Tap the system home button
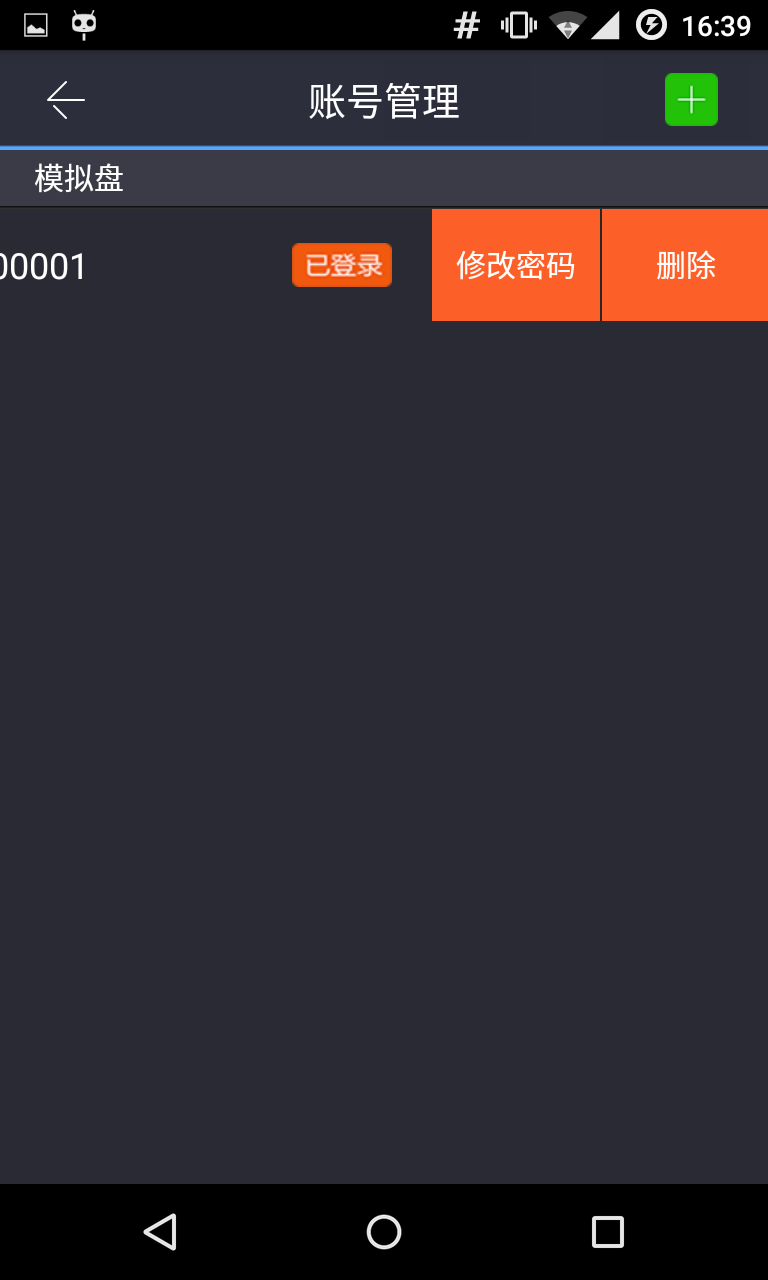 [x=384, y=1232]
